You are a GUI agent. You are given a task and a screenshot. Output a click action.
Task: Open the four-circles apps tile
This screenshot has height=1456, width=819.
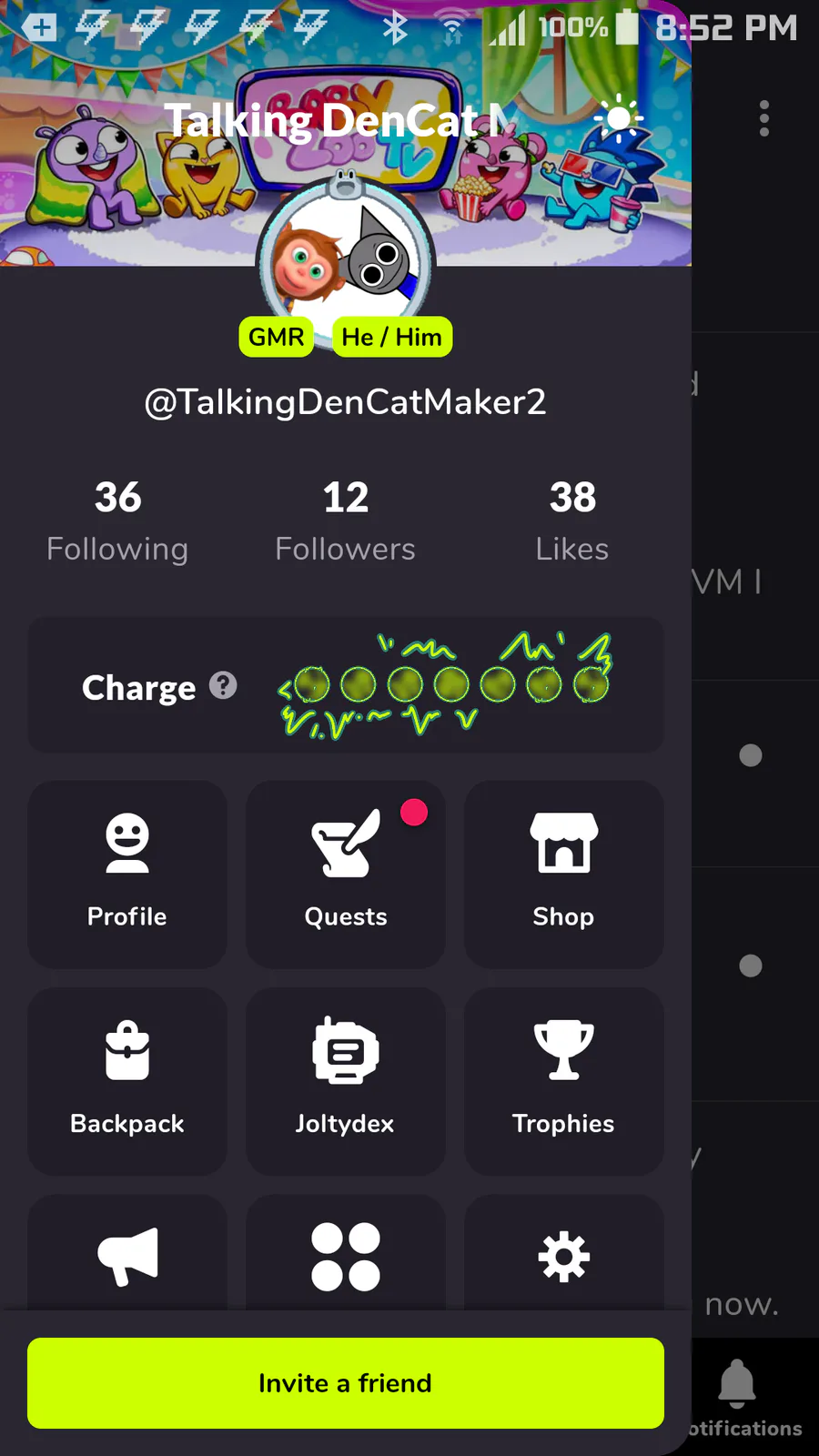pos(346,1254)
